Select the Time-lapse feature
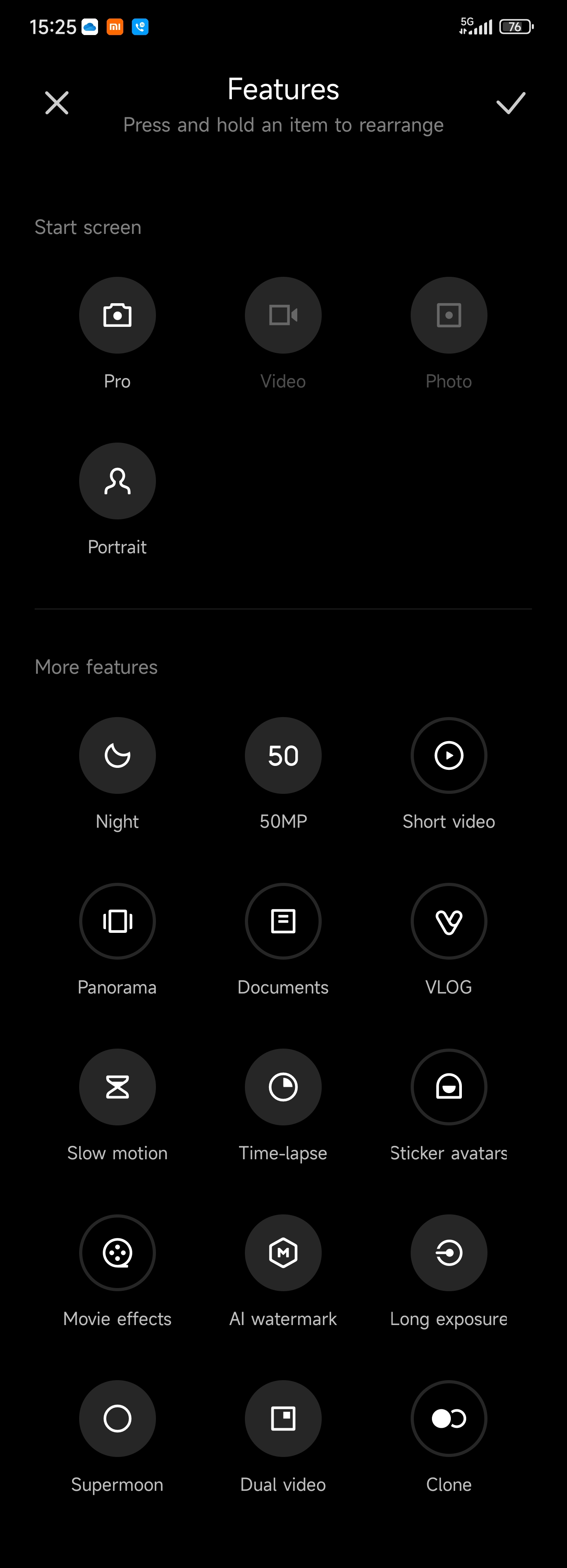The height and width of the screenshot is (1568, 567). coord(283,1086)
